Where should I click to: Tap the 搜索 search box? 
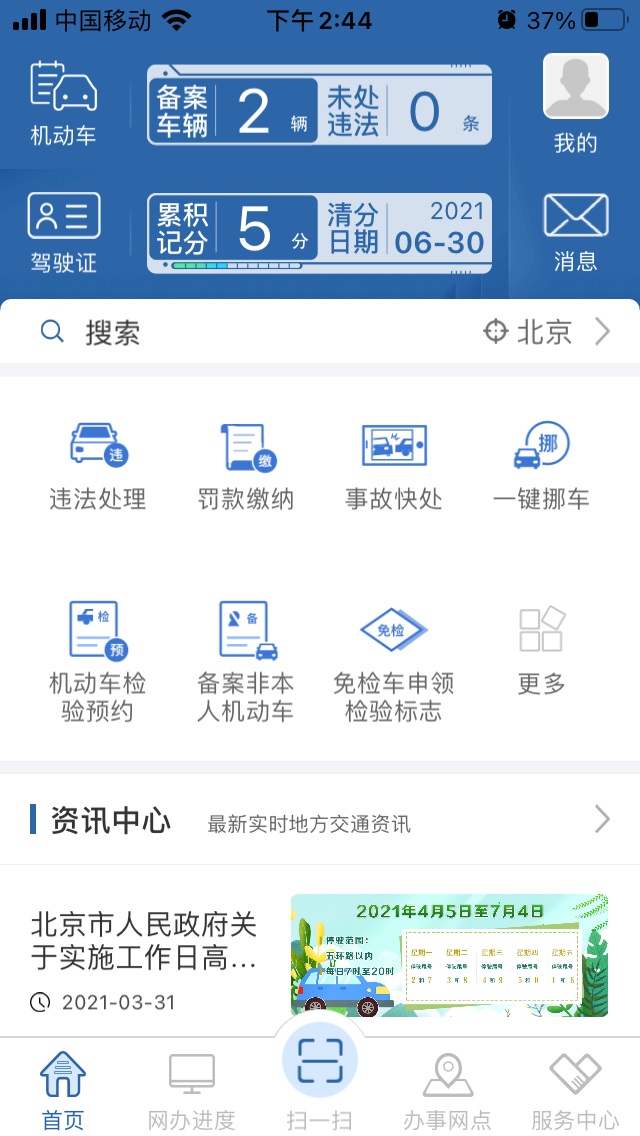tap(250, 333)
